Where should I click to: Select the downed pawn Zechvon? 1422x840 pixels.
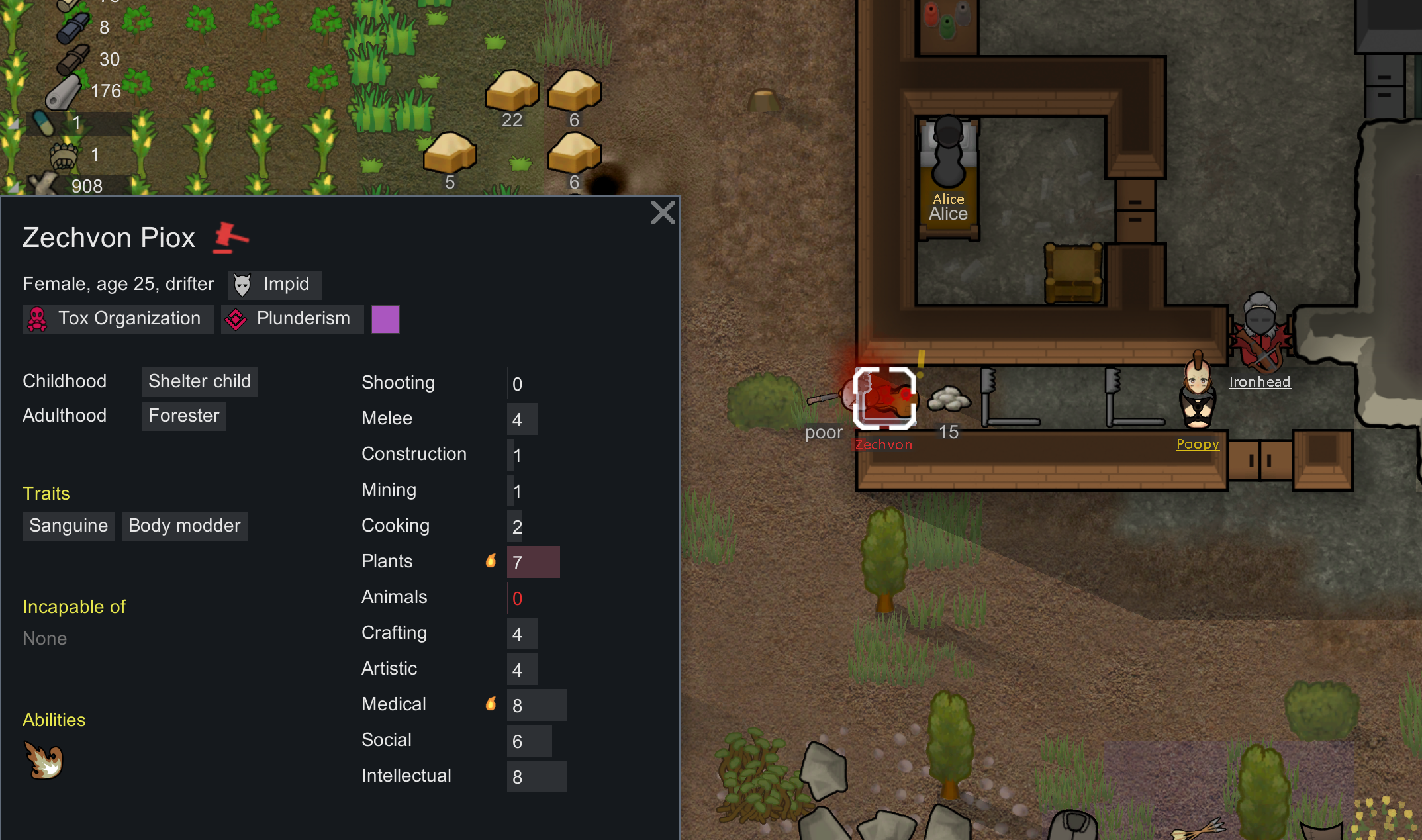pos(884,398)
